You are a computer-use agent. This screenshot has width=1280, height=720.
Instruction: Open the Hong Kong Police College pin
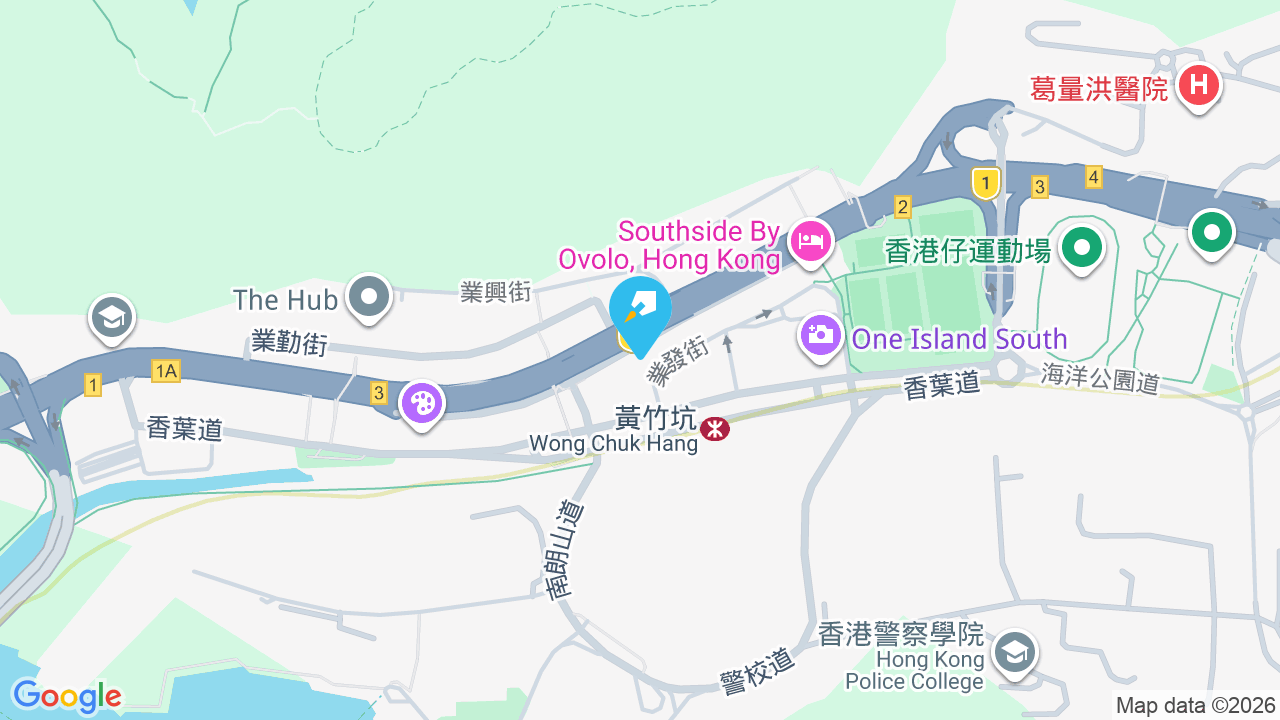click(1015, 654)
